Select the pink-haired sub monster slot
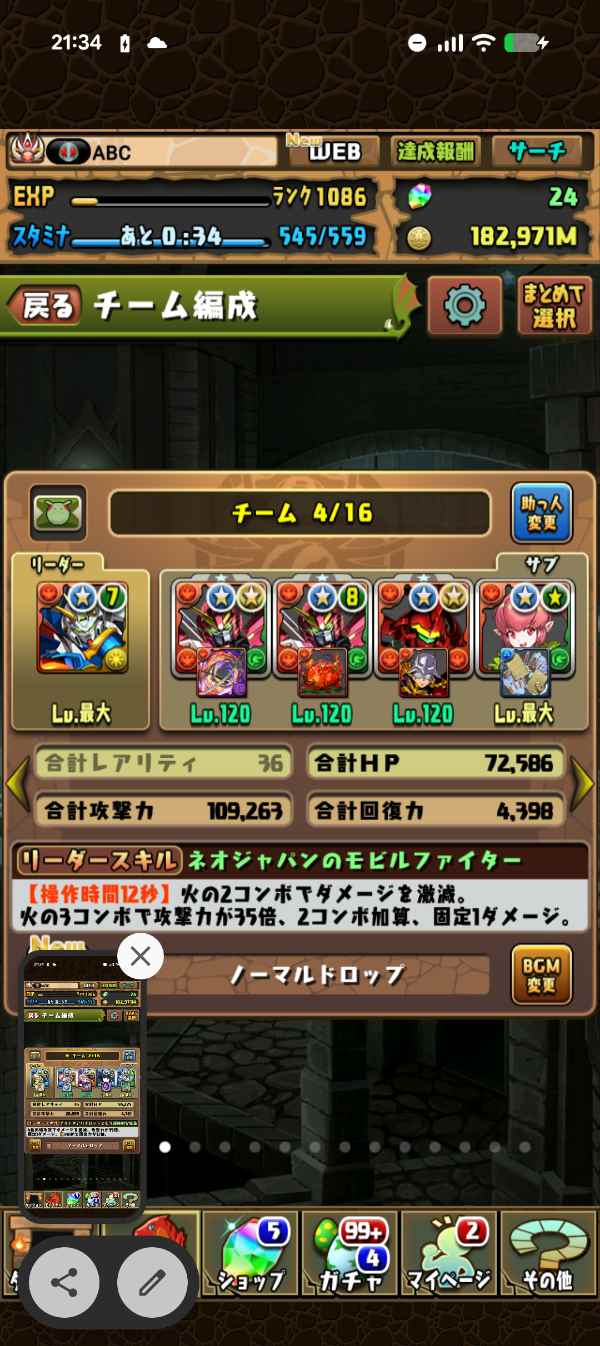 524,630
